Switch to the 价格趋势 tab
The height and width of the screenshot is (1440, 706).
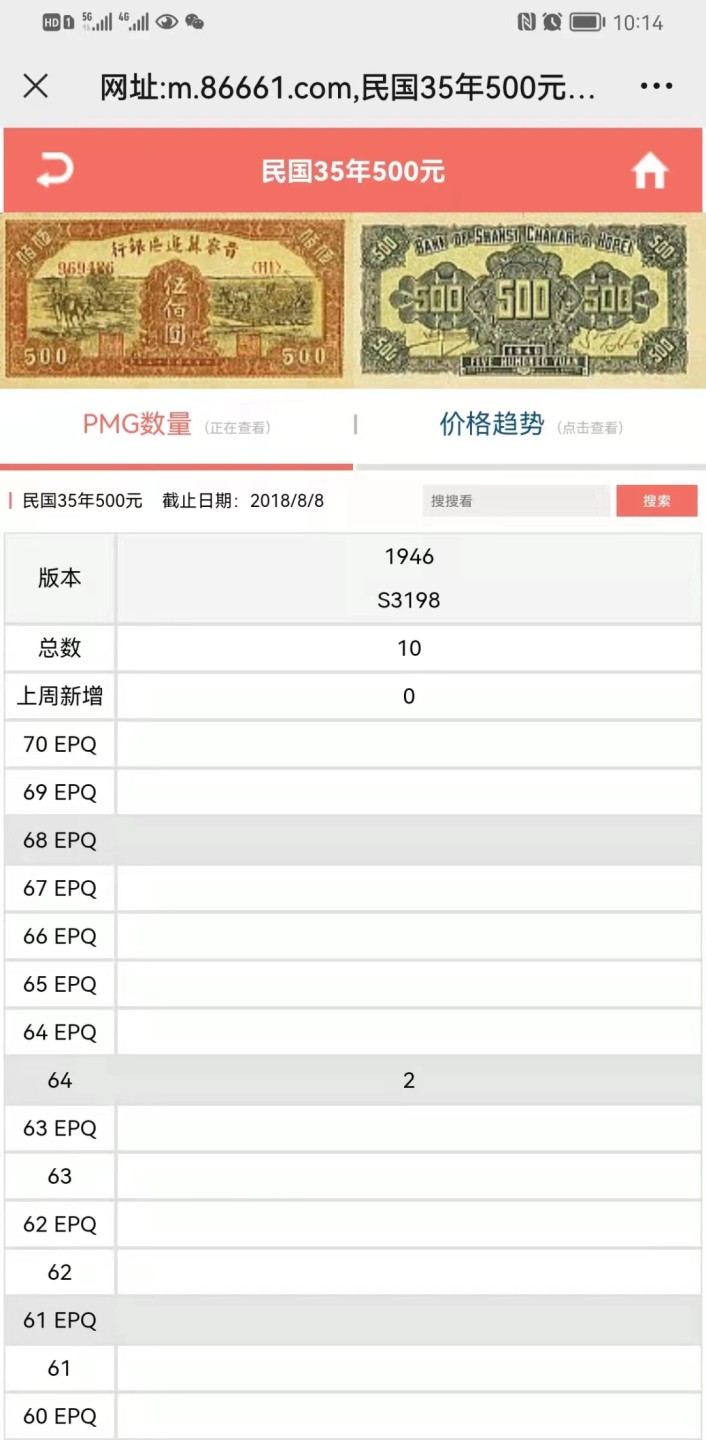[530, 425]
